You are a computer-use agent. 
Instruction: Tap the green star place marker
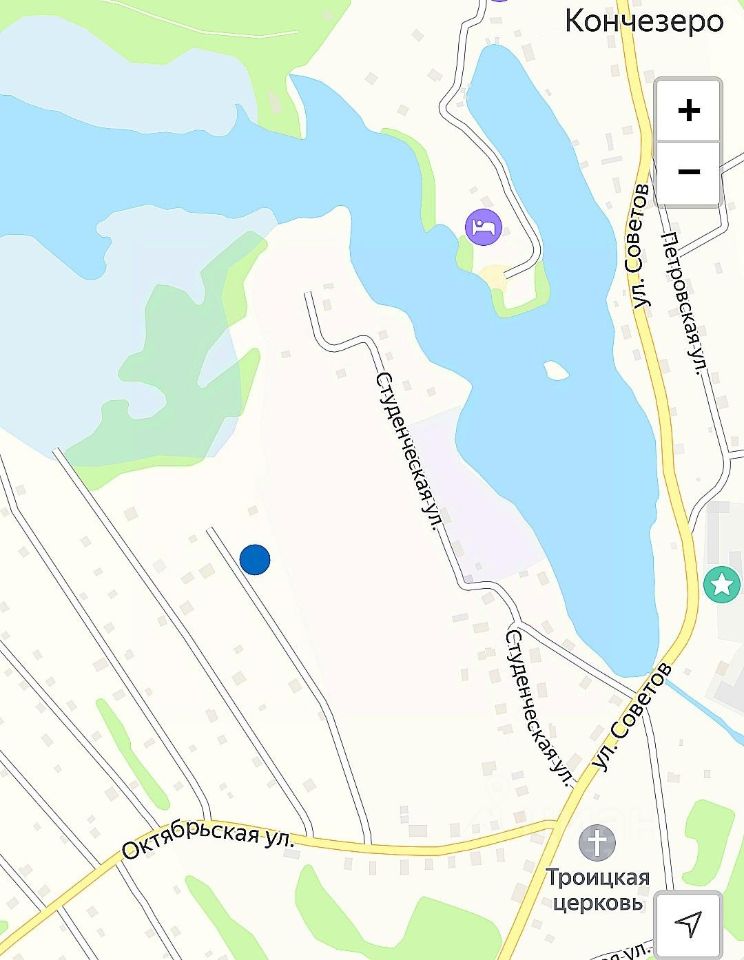click(x=721, y=584)
